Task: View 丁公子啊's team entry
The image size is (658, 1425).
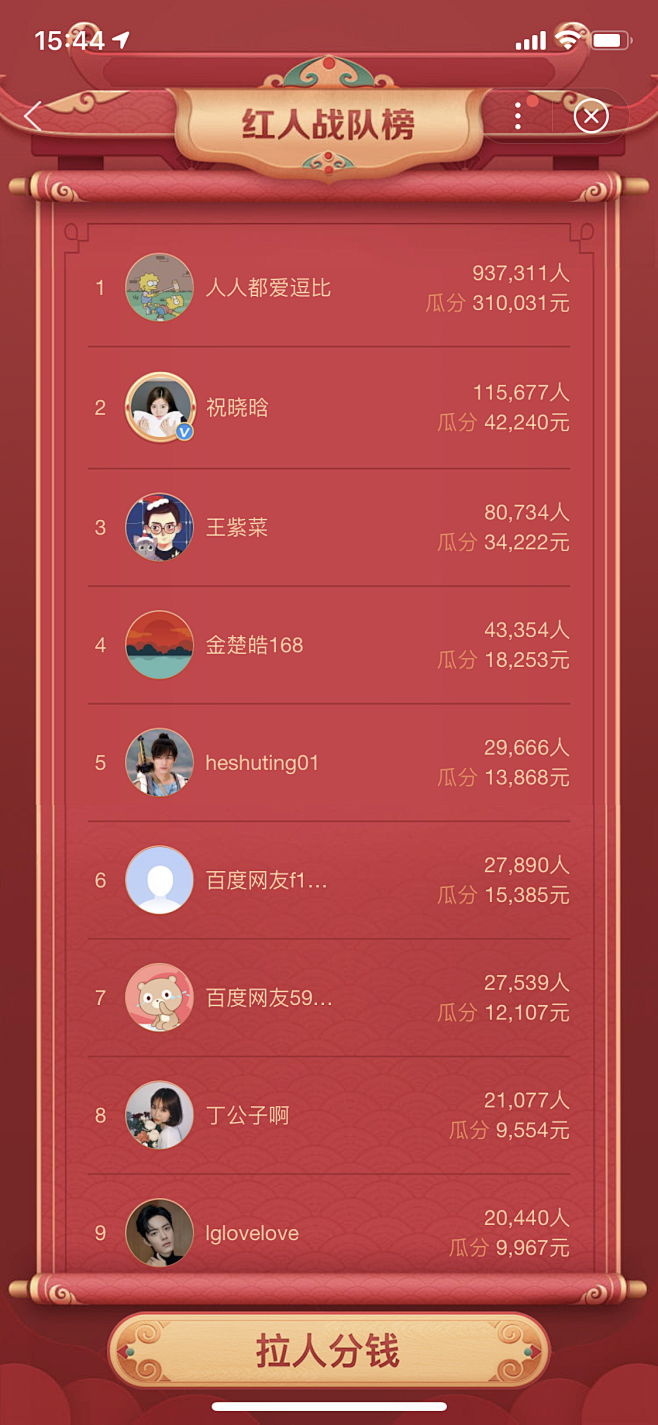Action: click(329, 1115)
